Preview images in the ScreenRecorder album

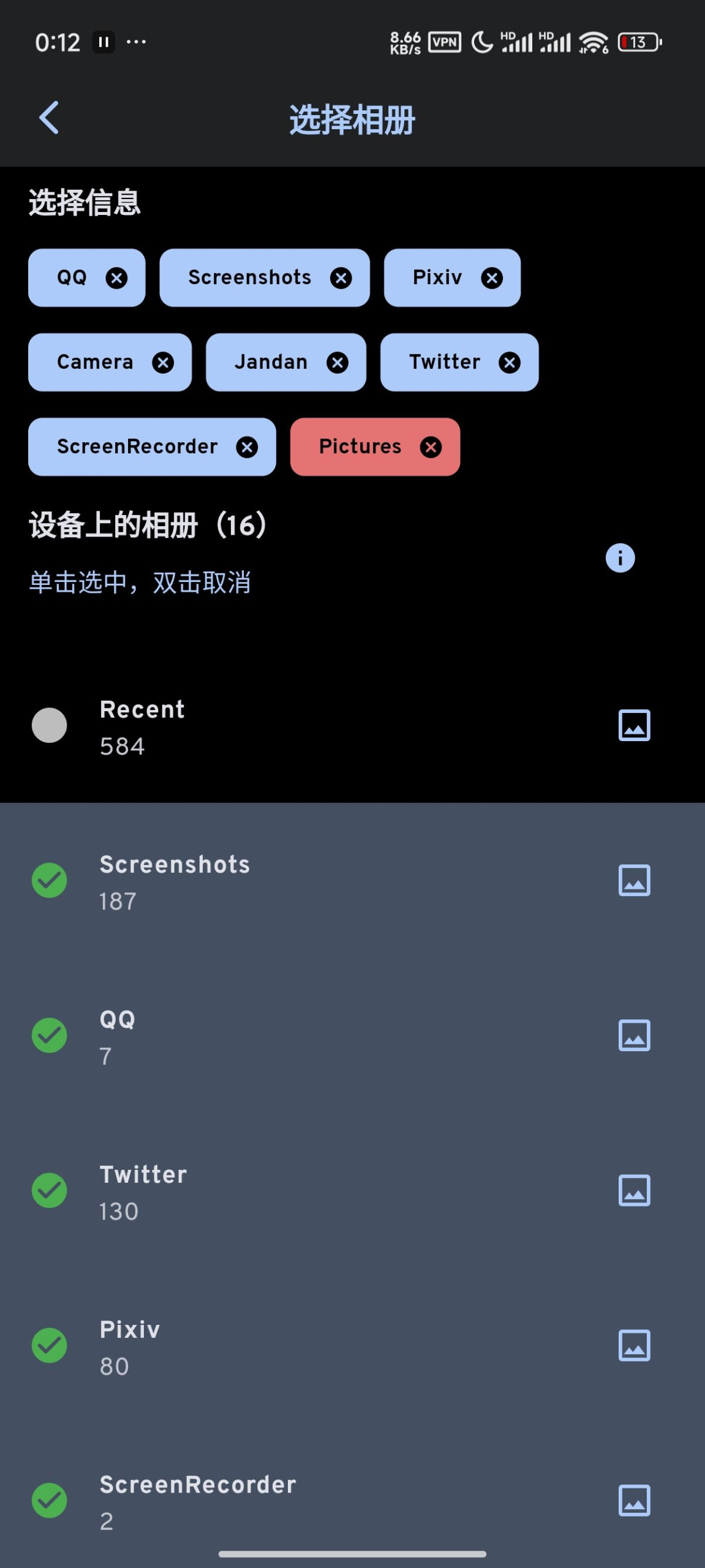(635, 1501)
